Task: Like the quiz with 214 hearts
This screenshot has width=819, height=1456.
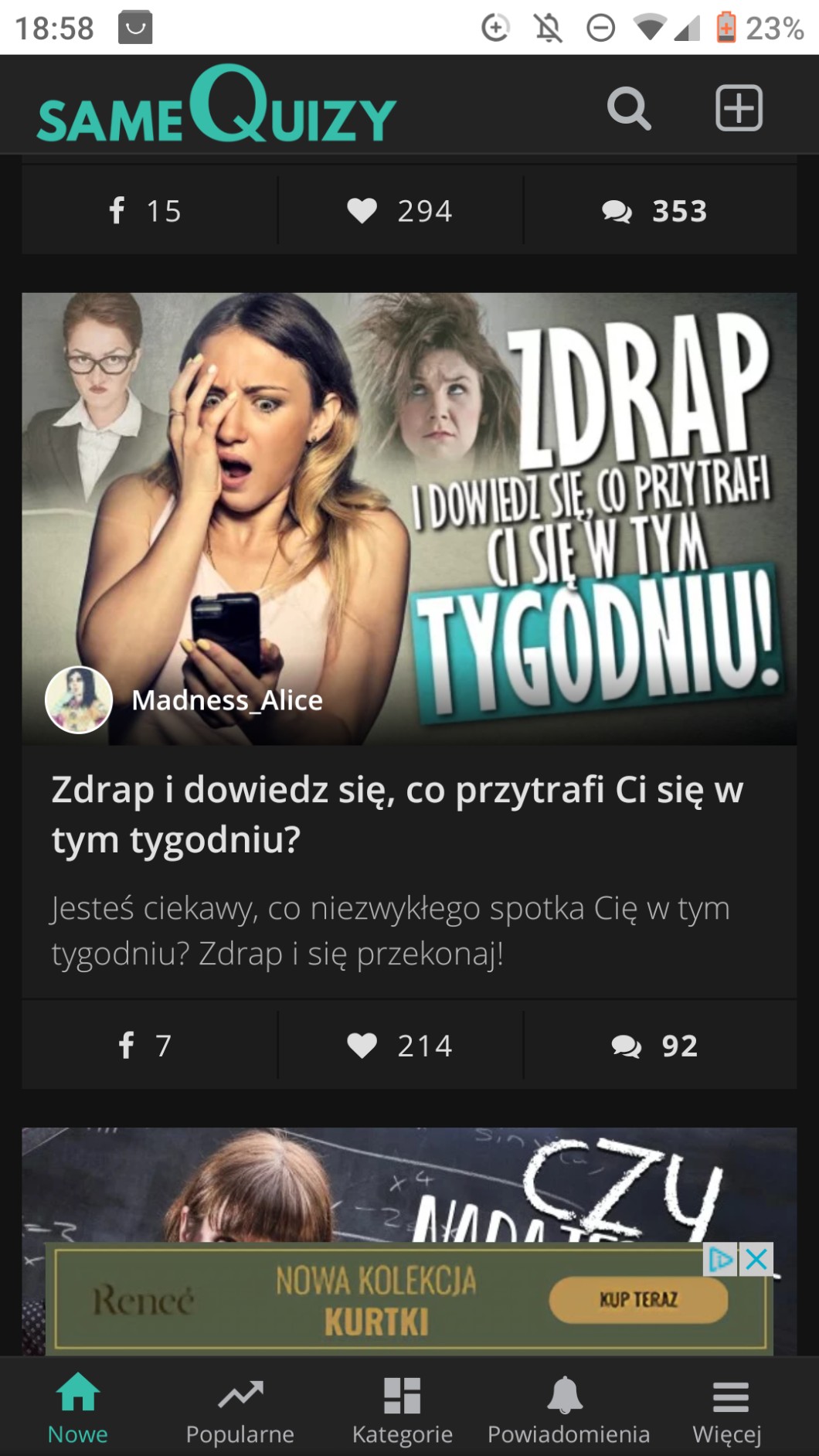Action: [400, 1046]
